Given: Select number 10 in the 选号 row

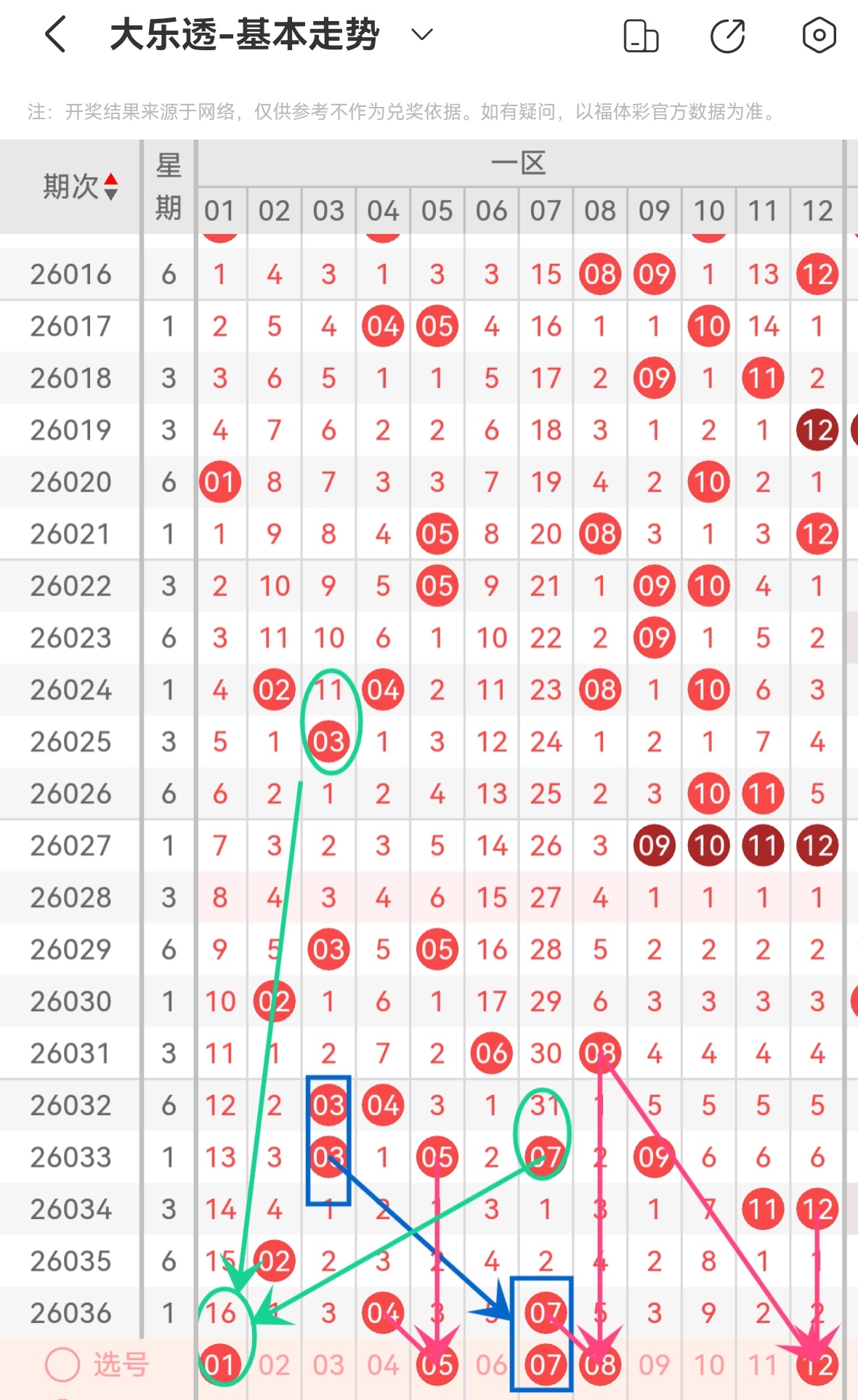Looking at the screenshot, I should [x=708, y=1365].
